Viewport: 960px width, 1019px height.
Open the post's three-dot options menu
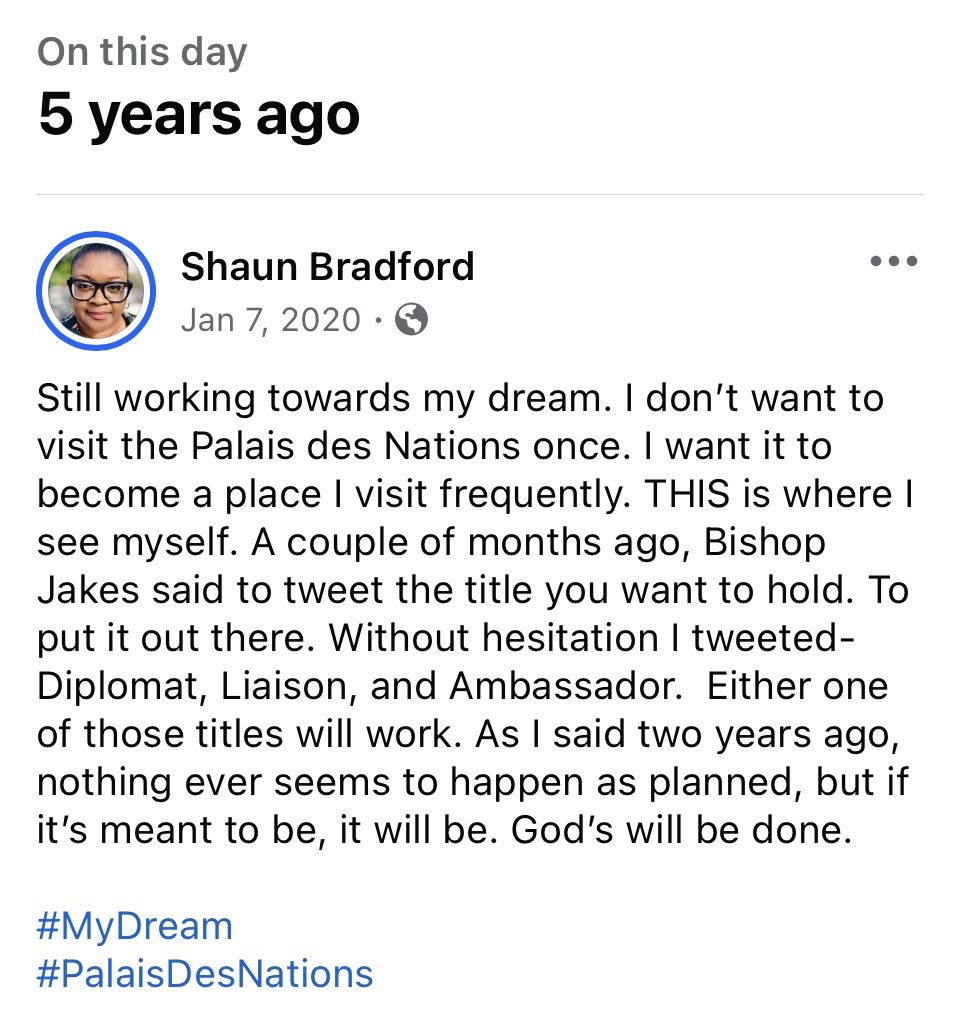(893, 263)
